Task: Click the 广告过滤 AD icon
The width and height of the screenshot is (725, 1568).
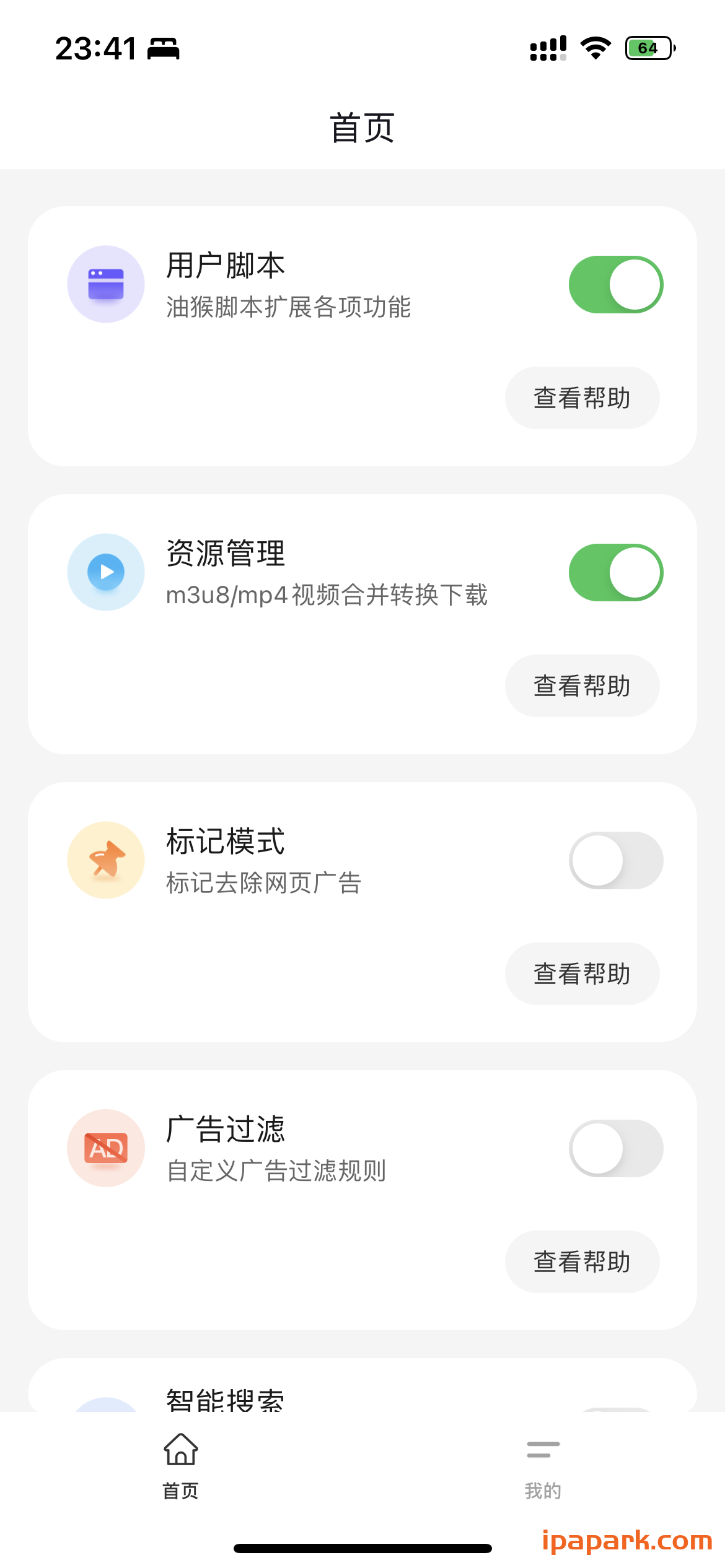Action: (105, 1148)
